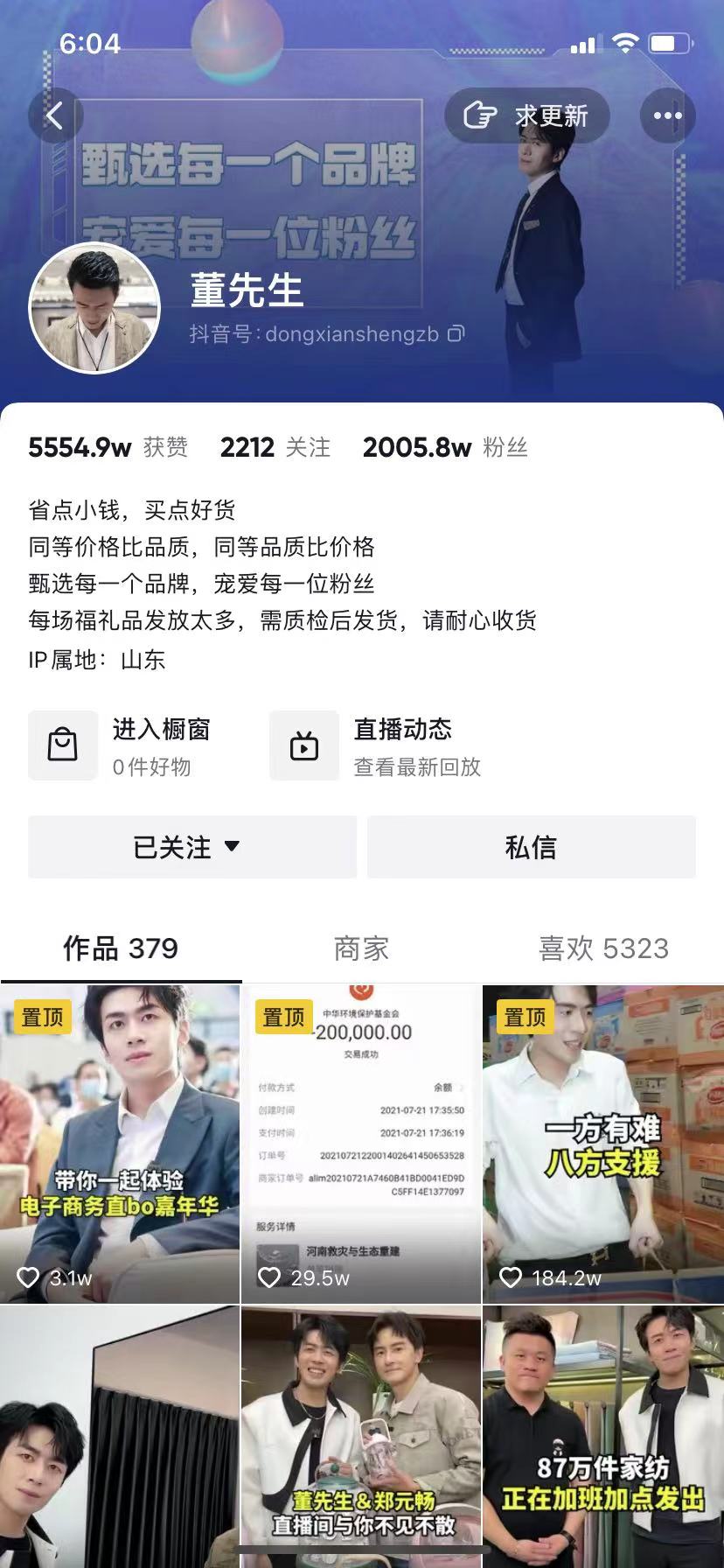Switch to the 作品 379 tab
Screen dimensions: 724x1568
point(121,948)
